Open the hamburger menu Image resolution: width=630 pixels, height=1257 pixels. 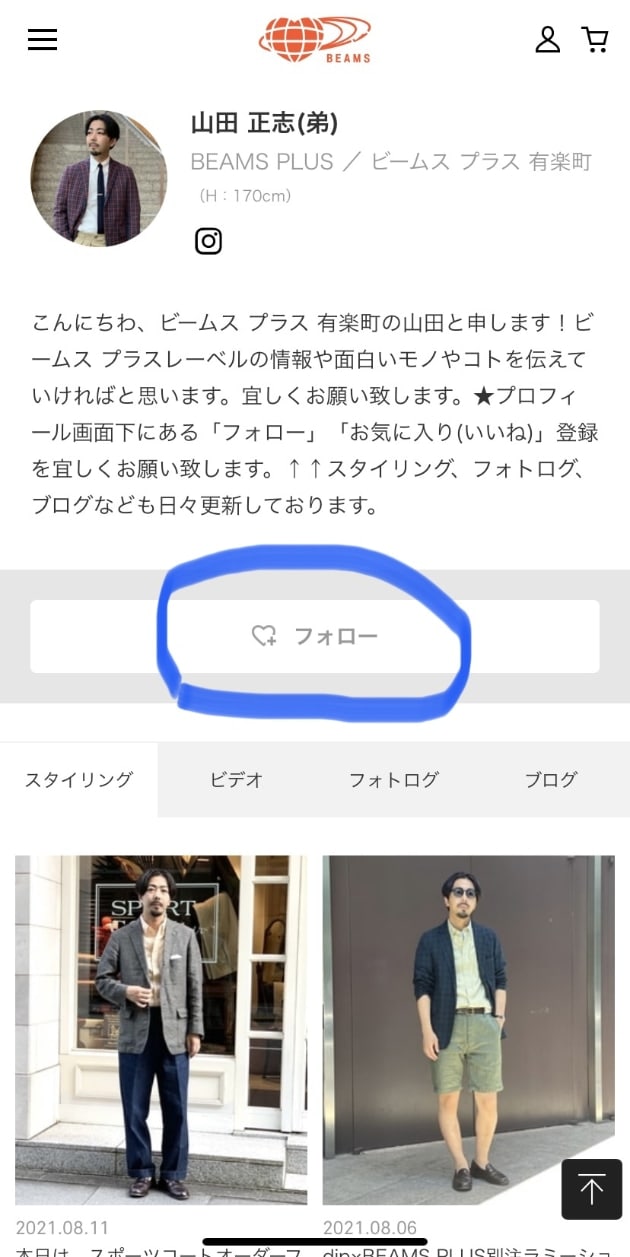tap(42, 40)
